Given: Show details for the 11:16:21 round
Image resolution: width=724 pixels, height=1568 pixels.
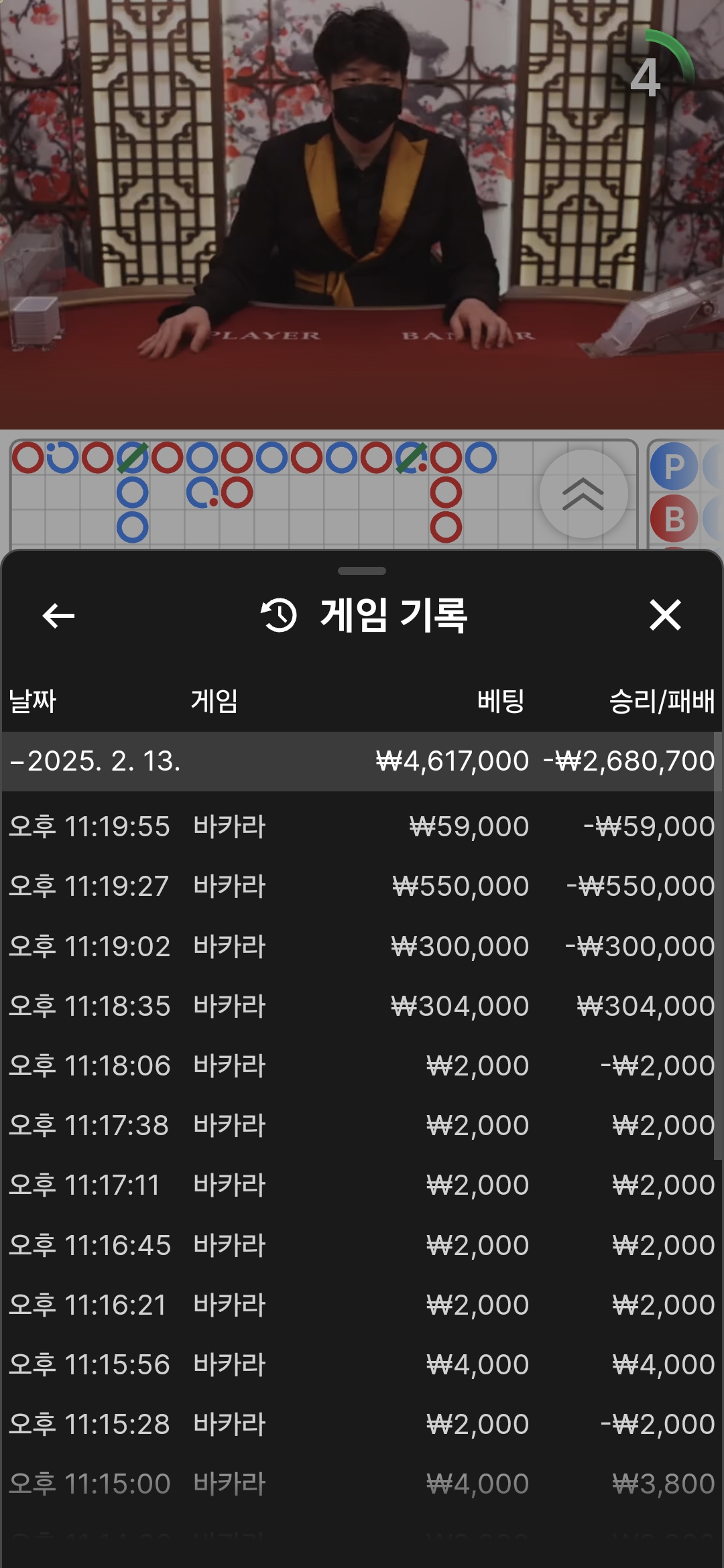Looking at the screenshot, I should tap(362, 1305).
